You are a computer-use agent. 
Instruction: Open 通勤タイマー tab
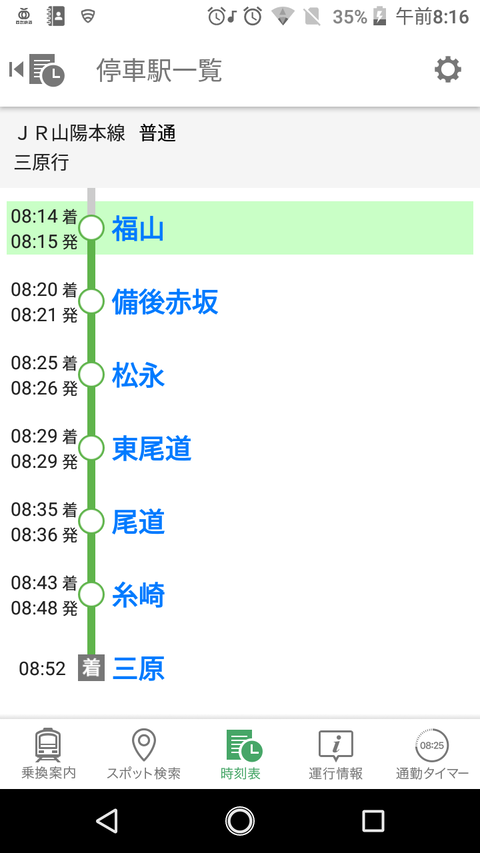(432, 754)
